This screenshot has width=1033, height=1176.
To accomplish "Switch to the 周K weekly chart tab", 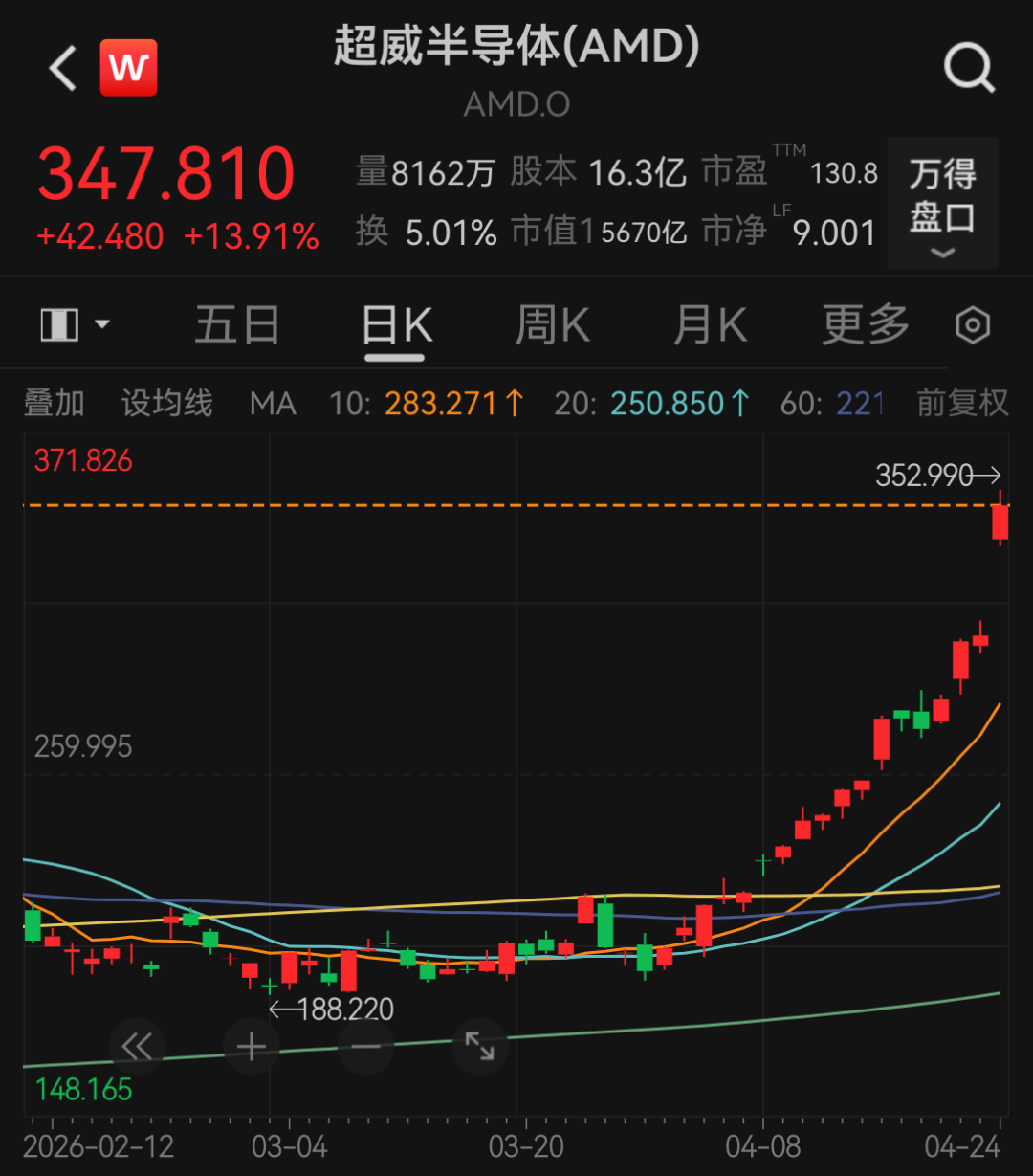I will 551,325.
